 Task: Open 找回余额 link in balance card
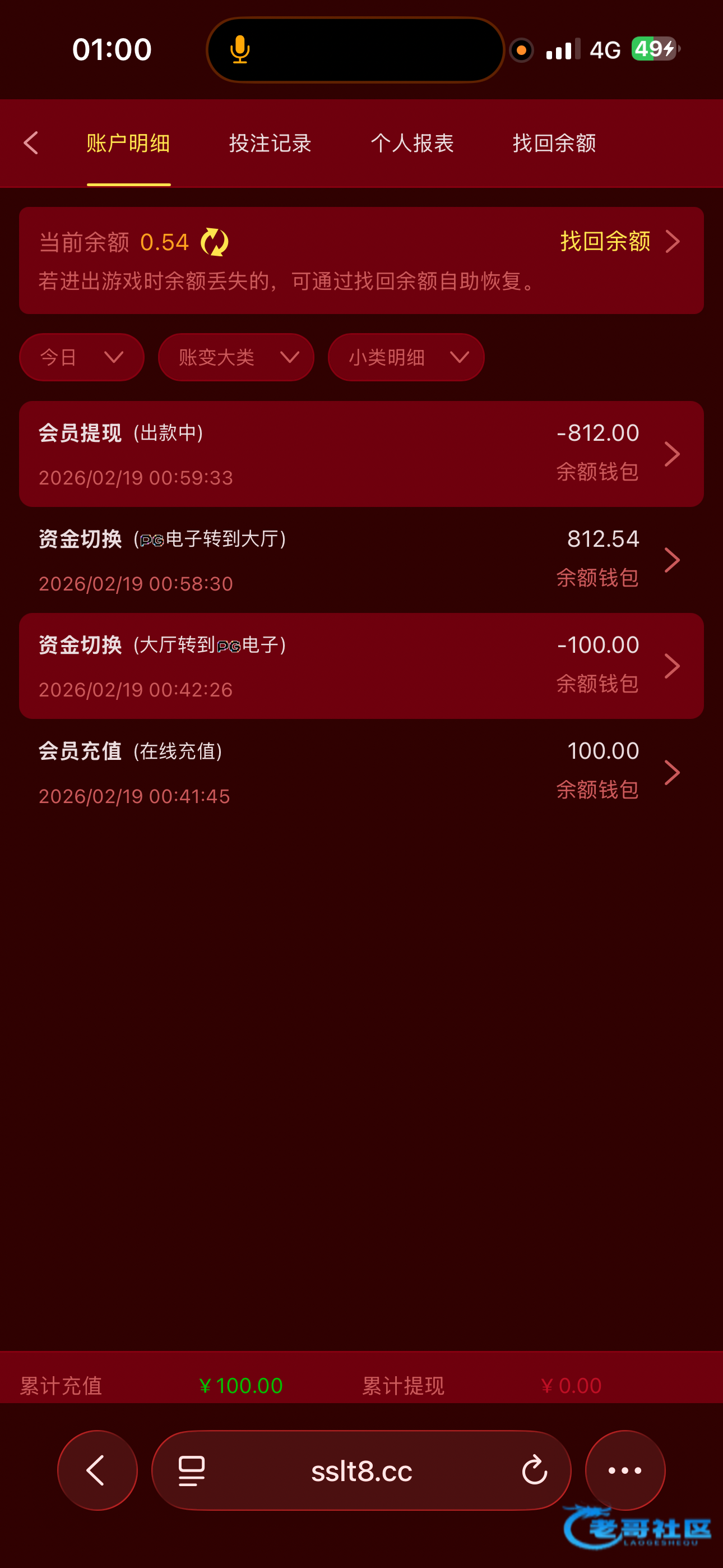(618, 242)
